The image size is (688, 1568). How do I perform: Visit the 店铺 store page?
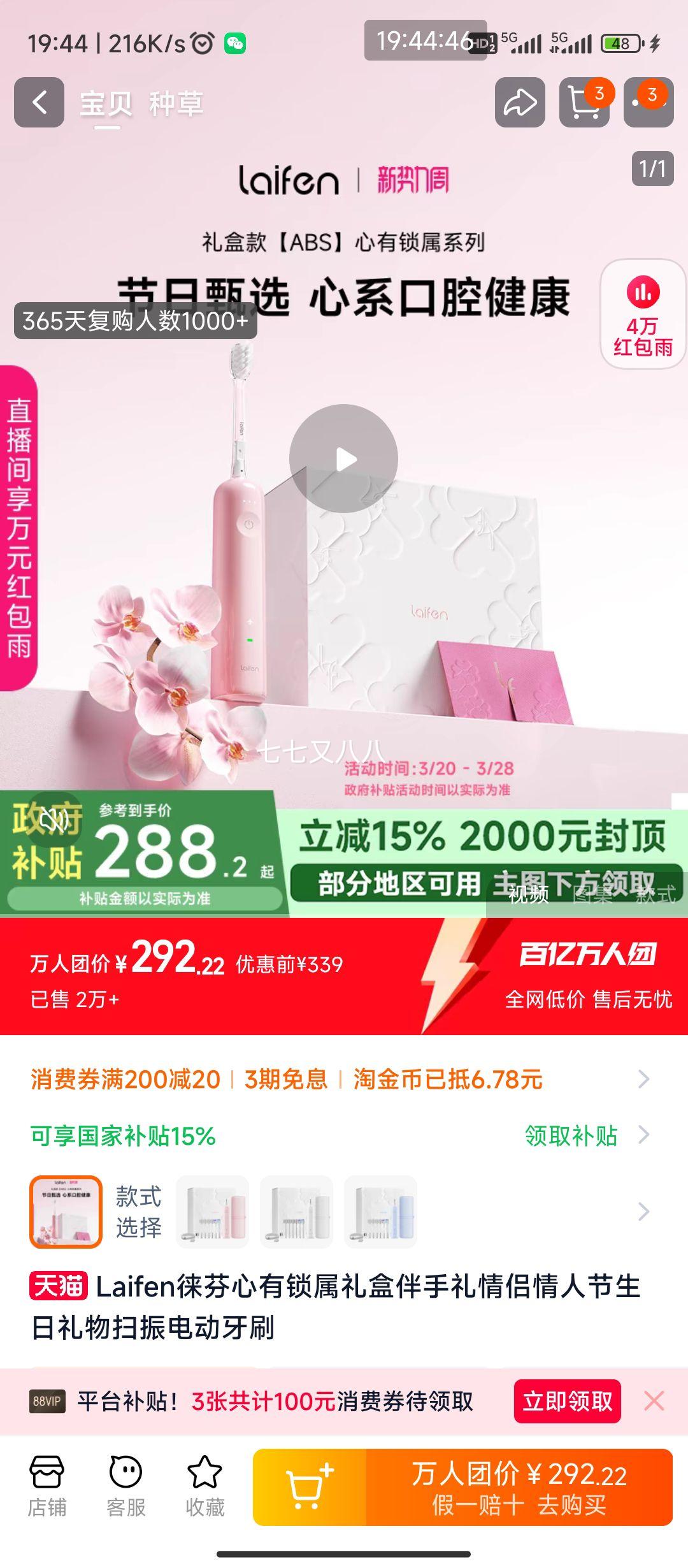click(x=47, y=1486)
